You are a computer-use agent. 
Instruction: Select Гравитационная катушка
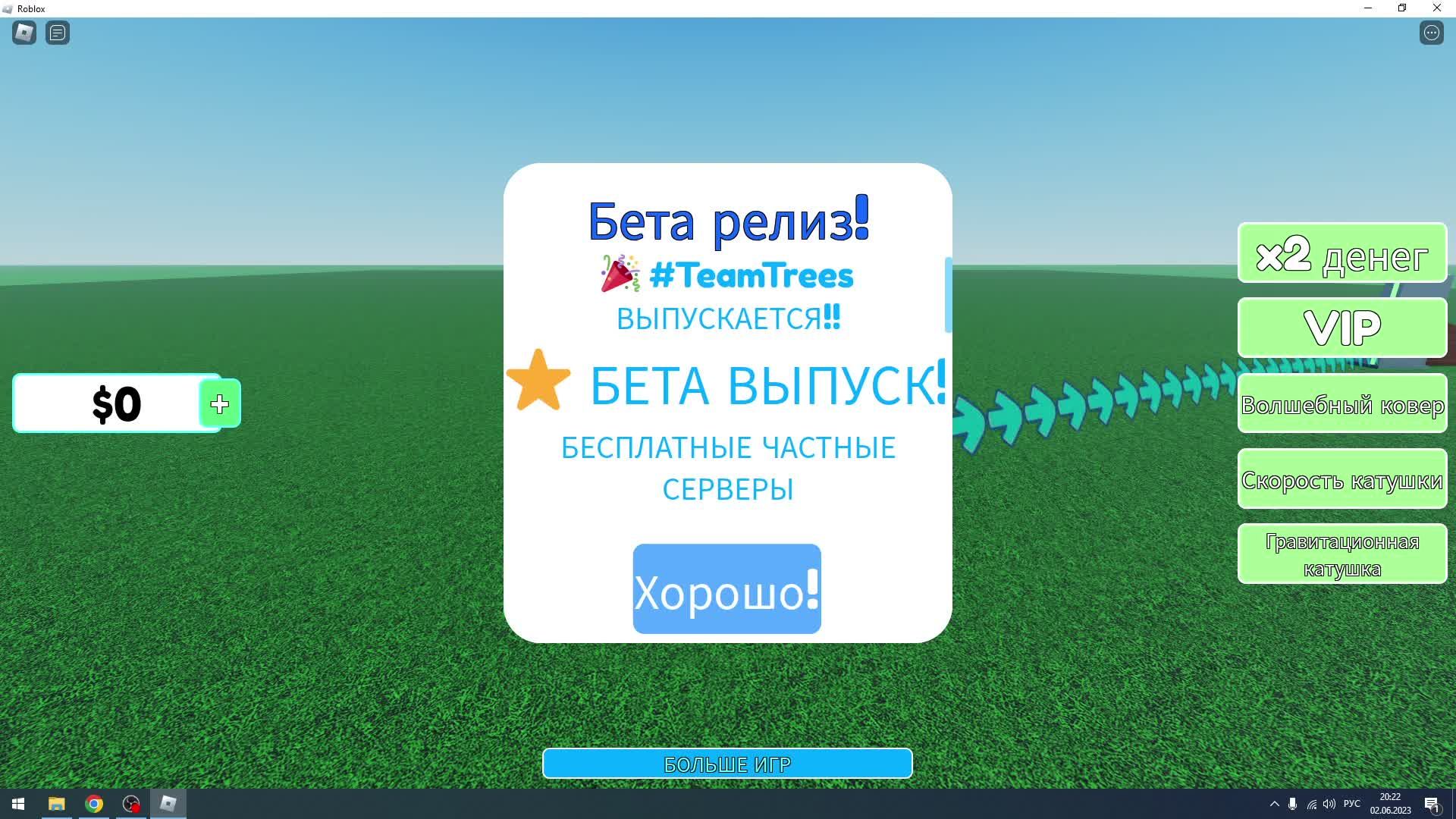coord(1341,554)
